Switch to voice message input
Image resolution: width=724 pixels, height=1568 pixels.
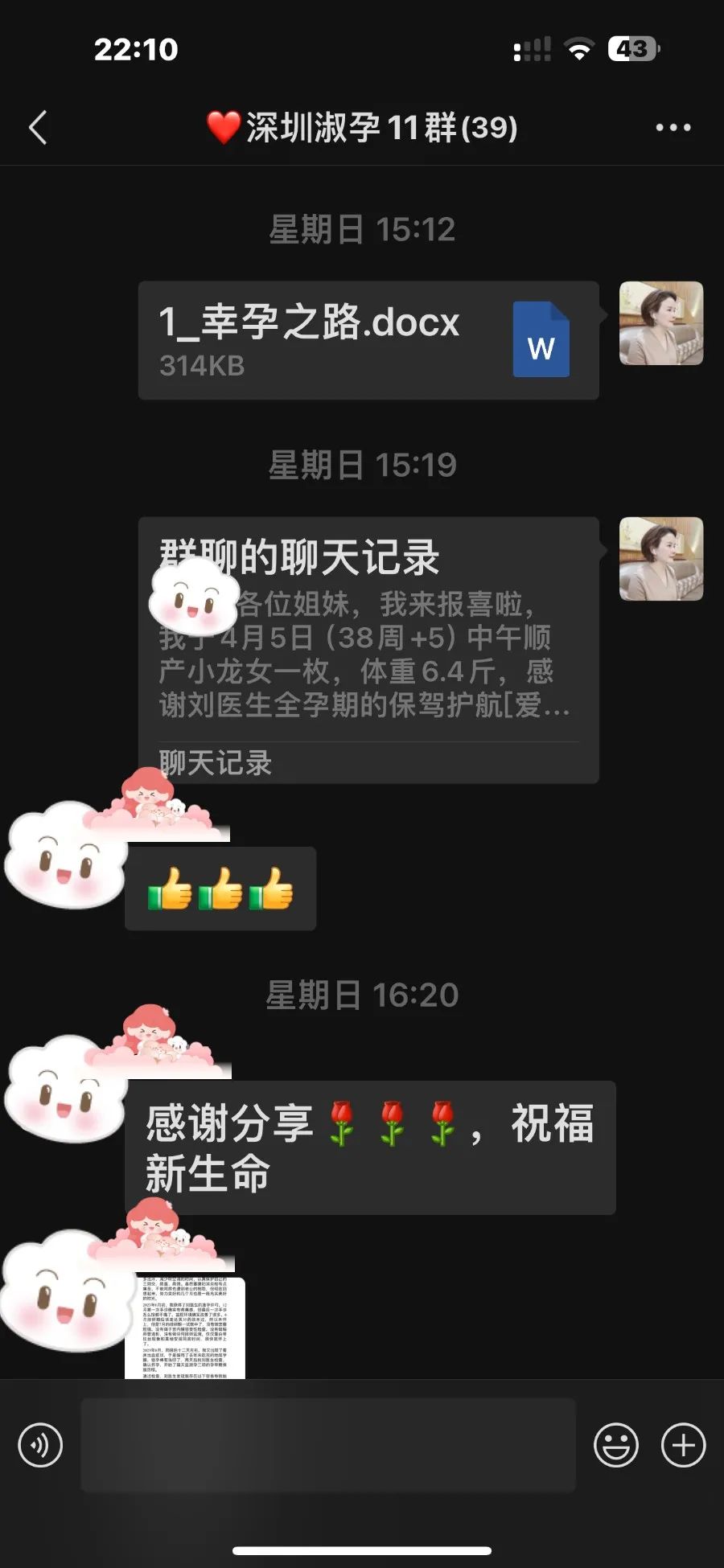tap(40, 1445)
